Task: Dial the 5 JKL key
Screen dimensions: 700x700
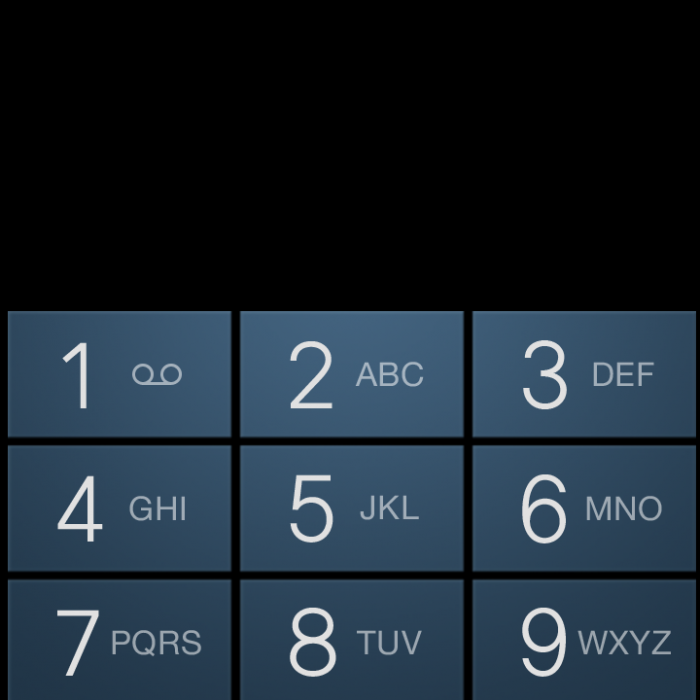Action: pyautogui.click(x=352, y=508)
